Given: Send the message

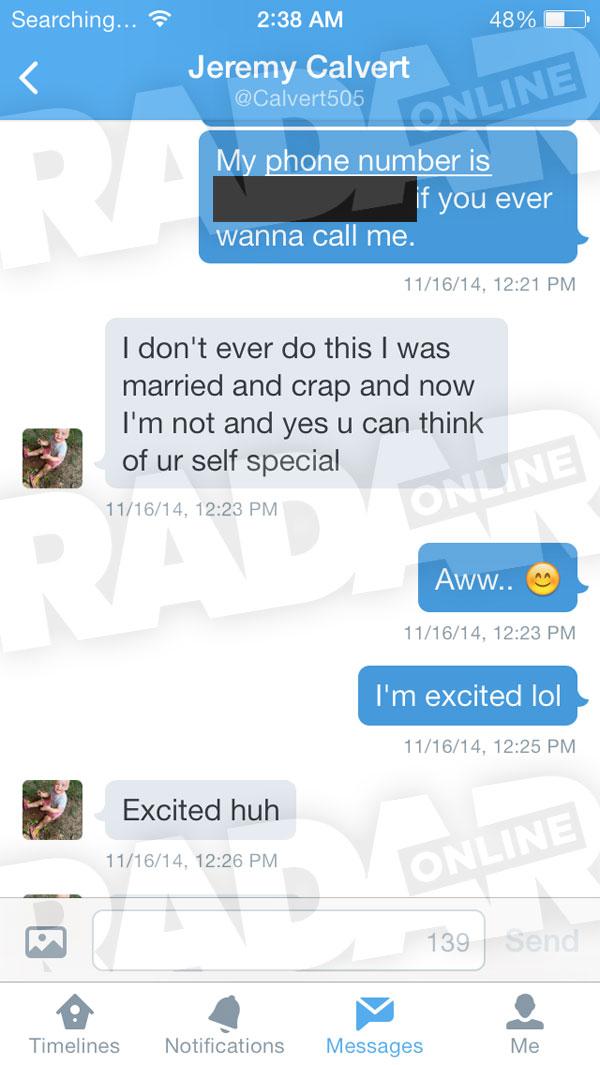Looking at the screenshot, I should coord(542,941).
